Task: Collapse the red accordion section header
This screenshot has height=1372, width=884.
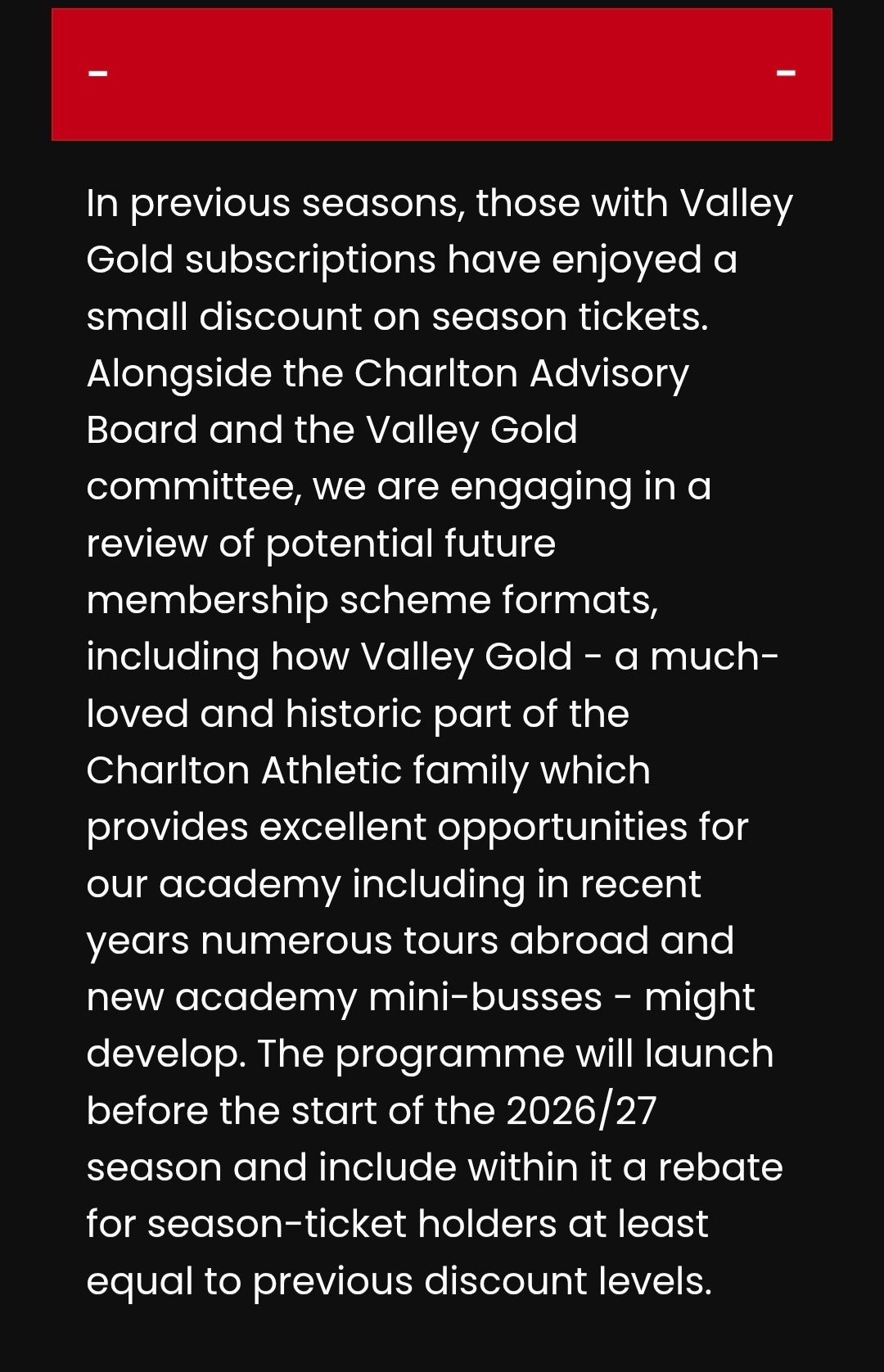Action: pos(785,74)
